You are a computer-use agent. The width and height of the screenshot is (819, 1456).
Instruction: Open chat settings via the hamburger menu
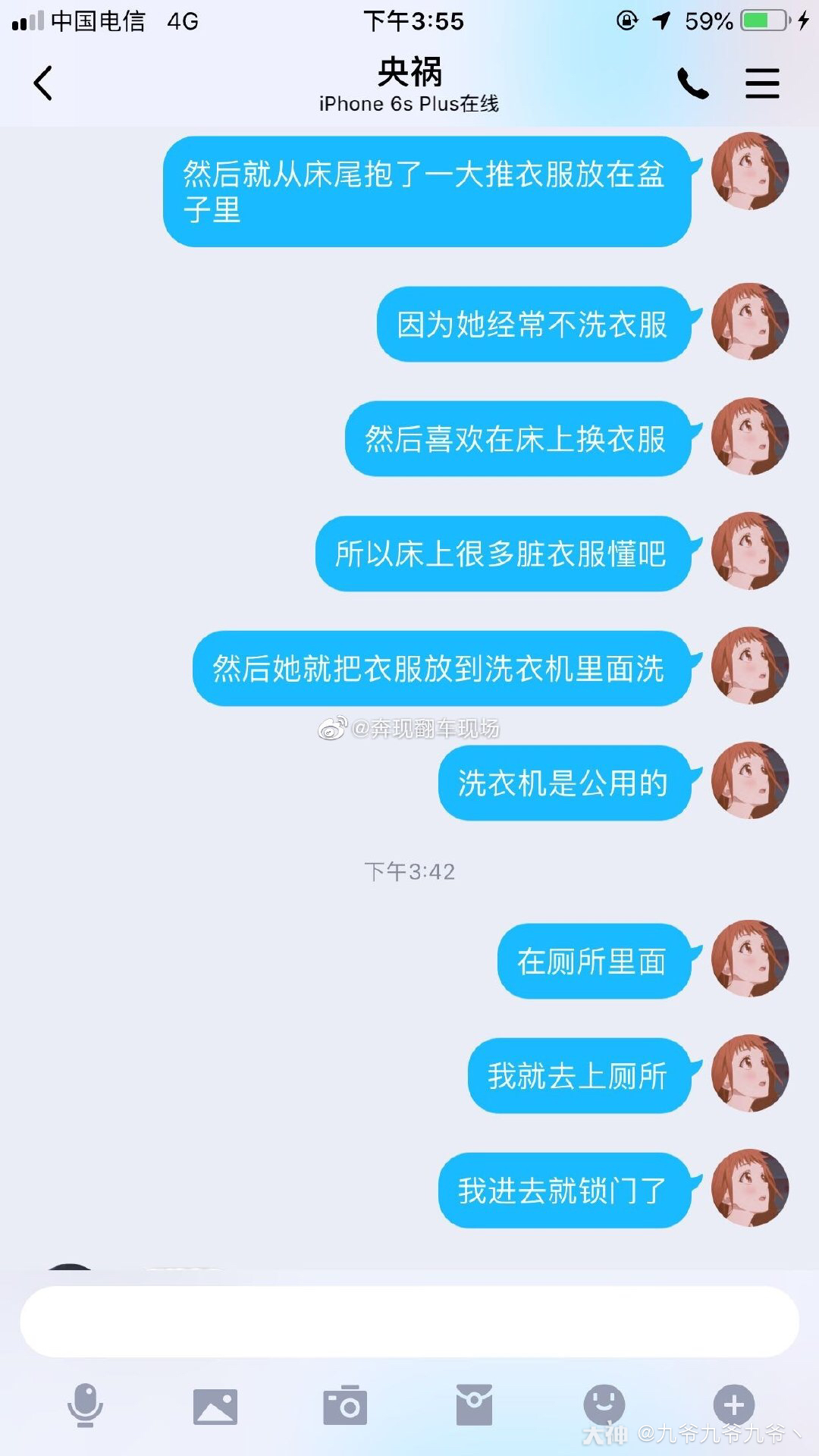[762, 85]
